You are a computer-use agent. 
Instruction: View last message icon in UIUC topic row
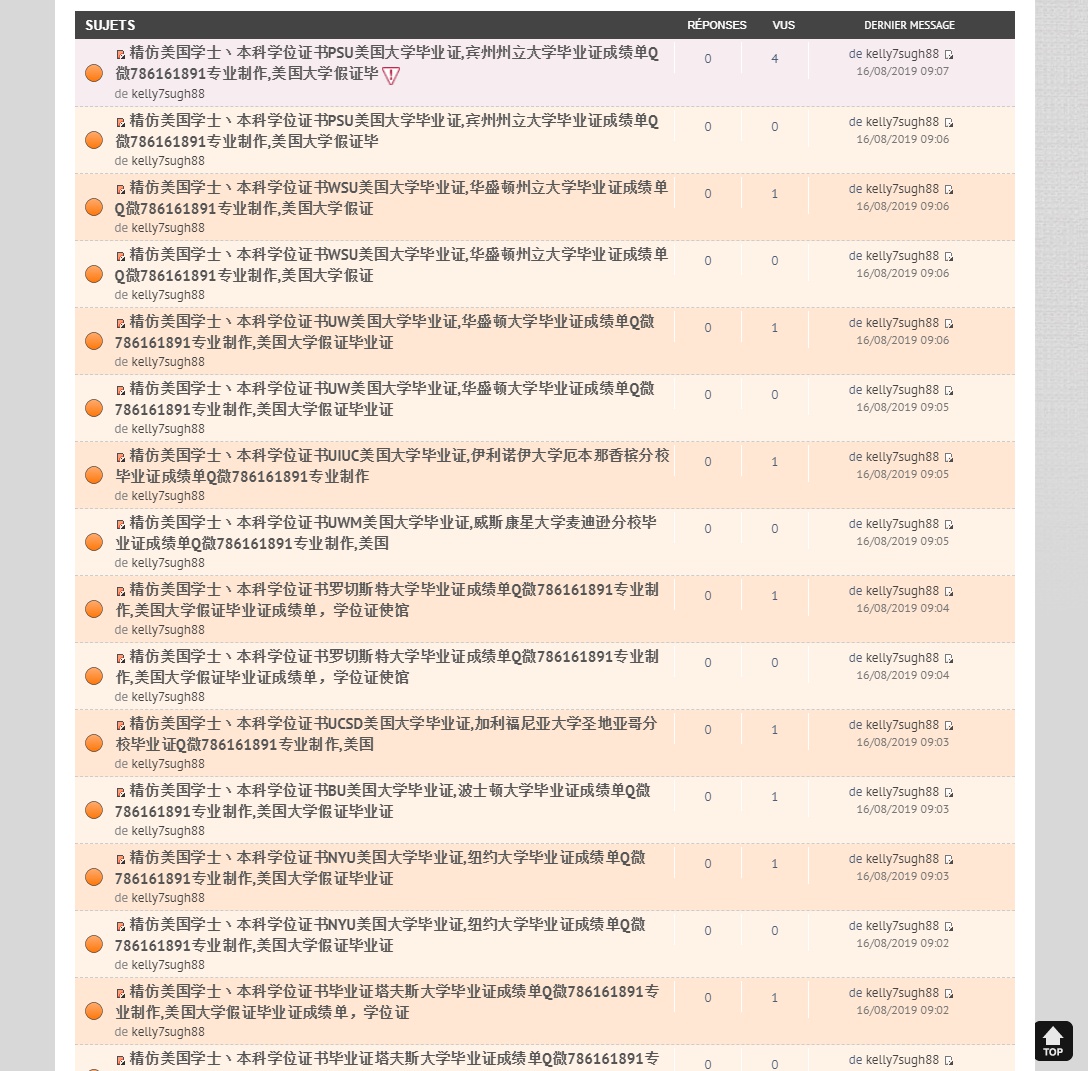pos(949,458)
